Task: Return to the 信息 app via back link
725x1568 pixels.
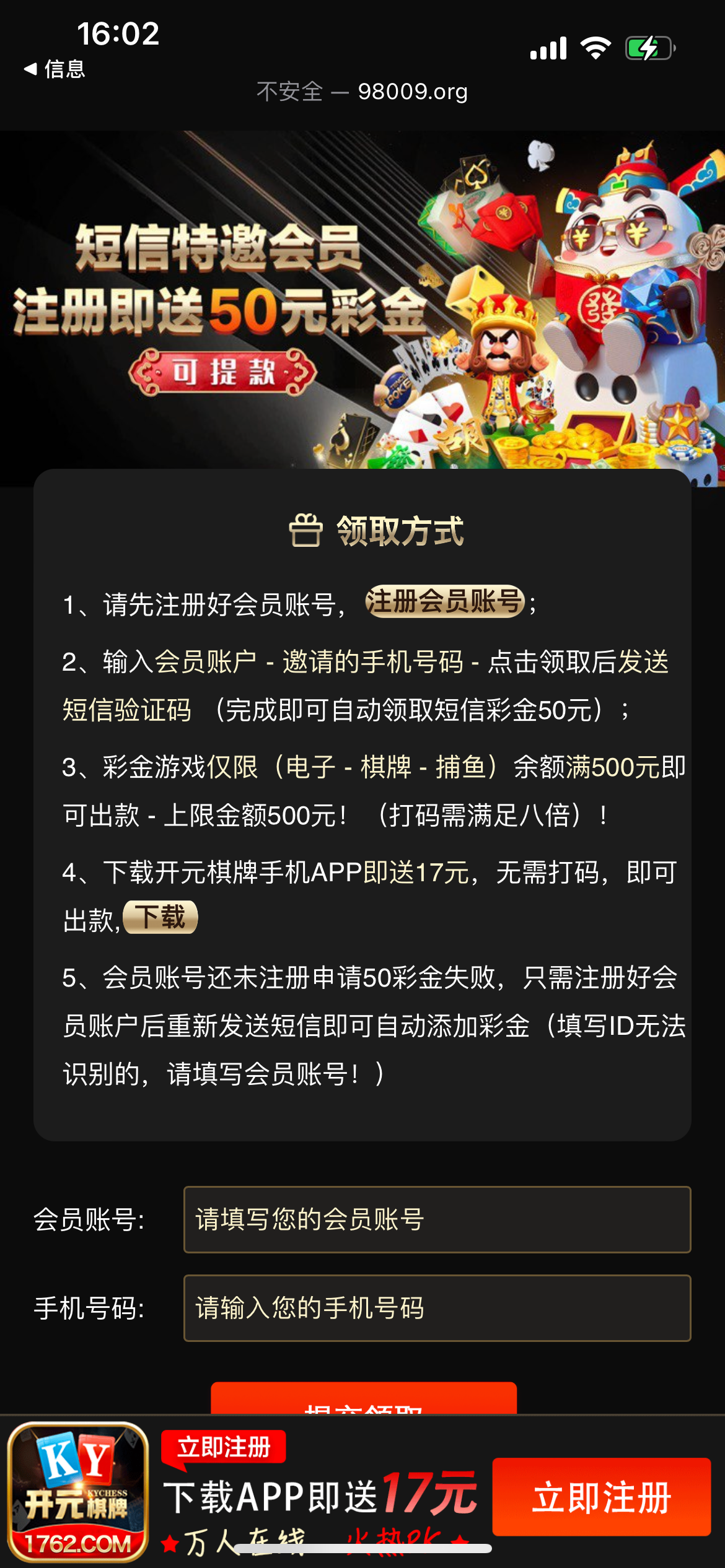Action: 55,69
